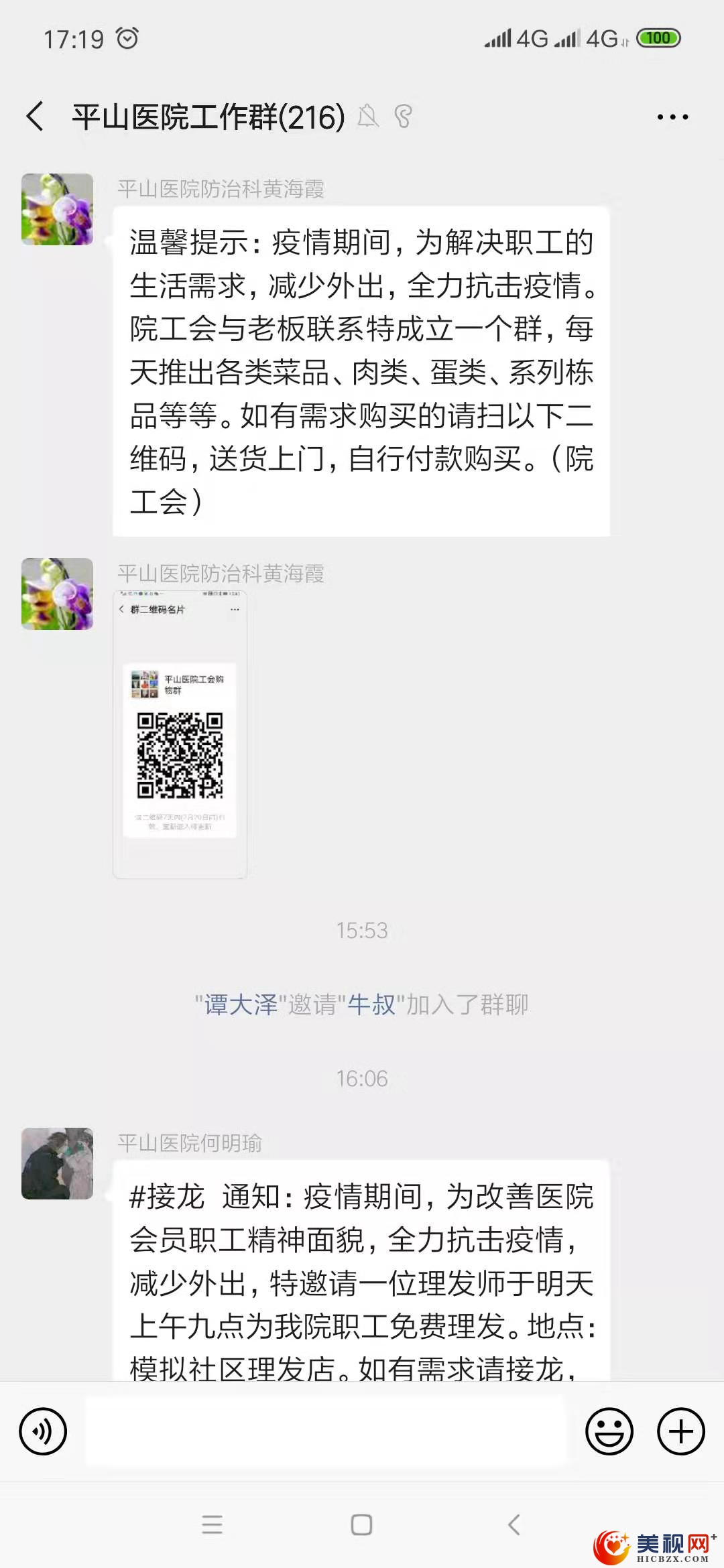Viewport: 724px width, 1568px height.
Task: Open 谭大泽's profile from the invite notice
Action: coord(241,1004)
